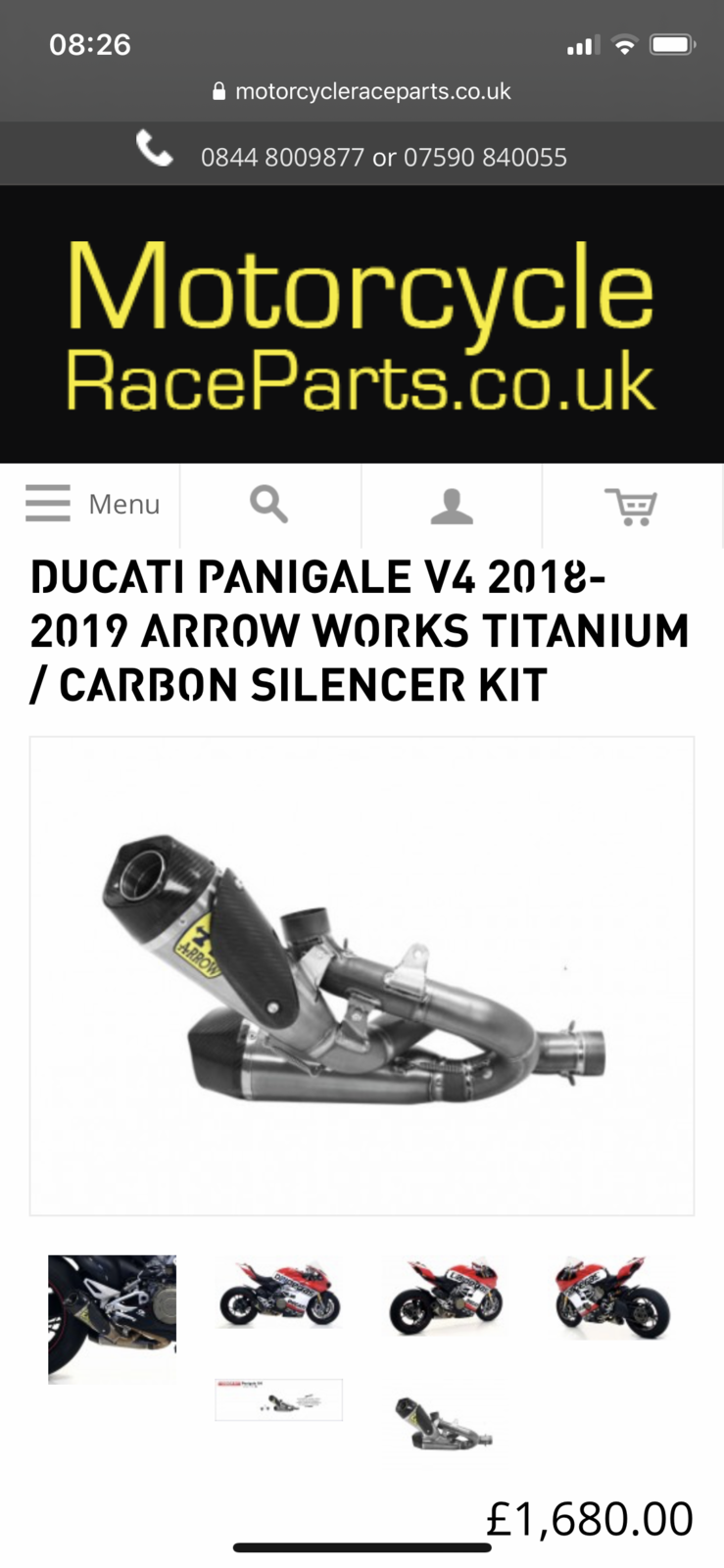This screenshot has width=724, height=1568.
Task: Call 0844 8009877 phone number
Action: pos(282,157)
